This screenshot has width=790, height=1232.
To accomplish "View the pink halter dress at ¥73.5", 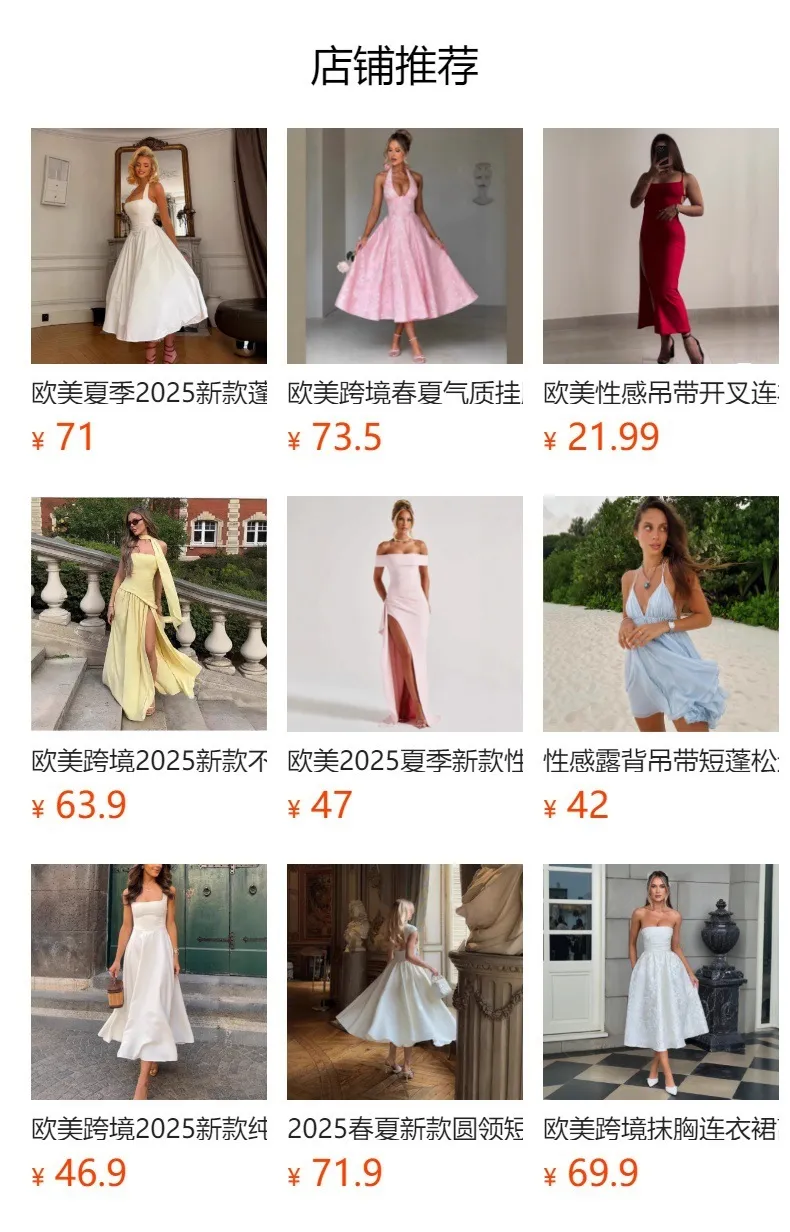I will pos(405,246).
